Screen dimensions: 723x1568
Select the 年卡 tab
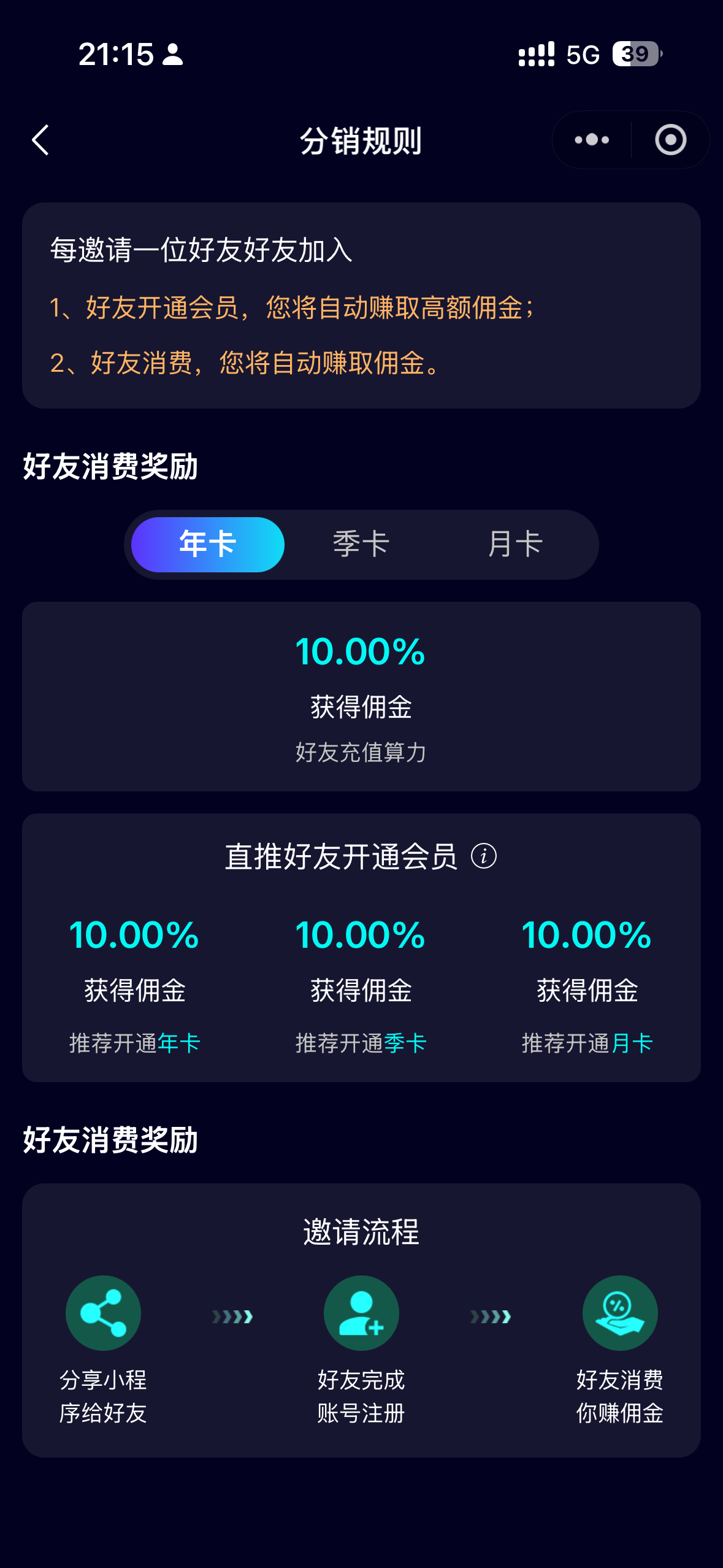[x=208, y=544]
